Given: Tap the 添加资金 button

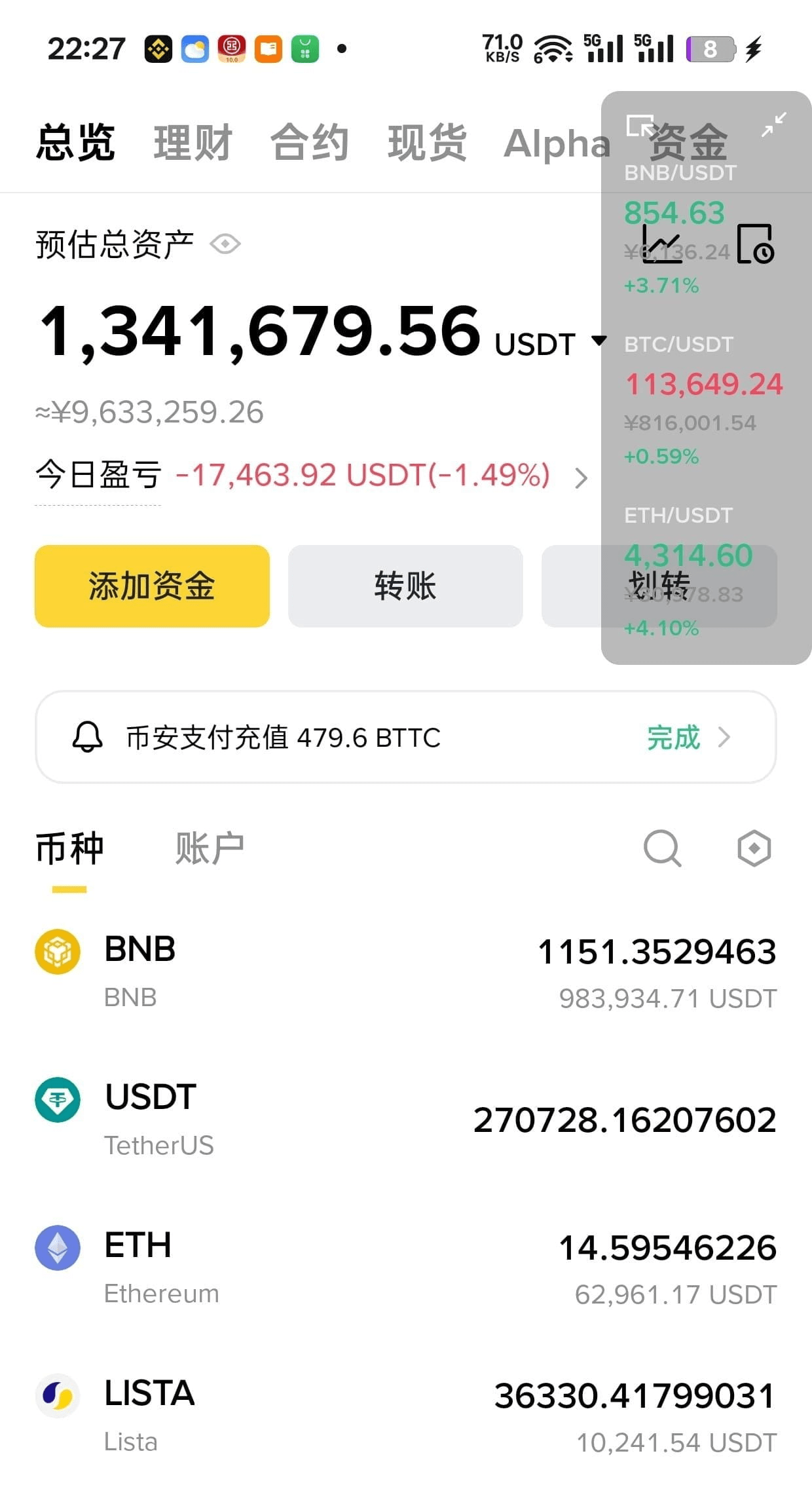Looking at the screenshot, I should pos(152,586).
